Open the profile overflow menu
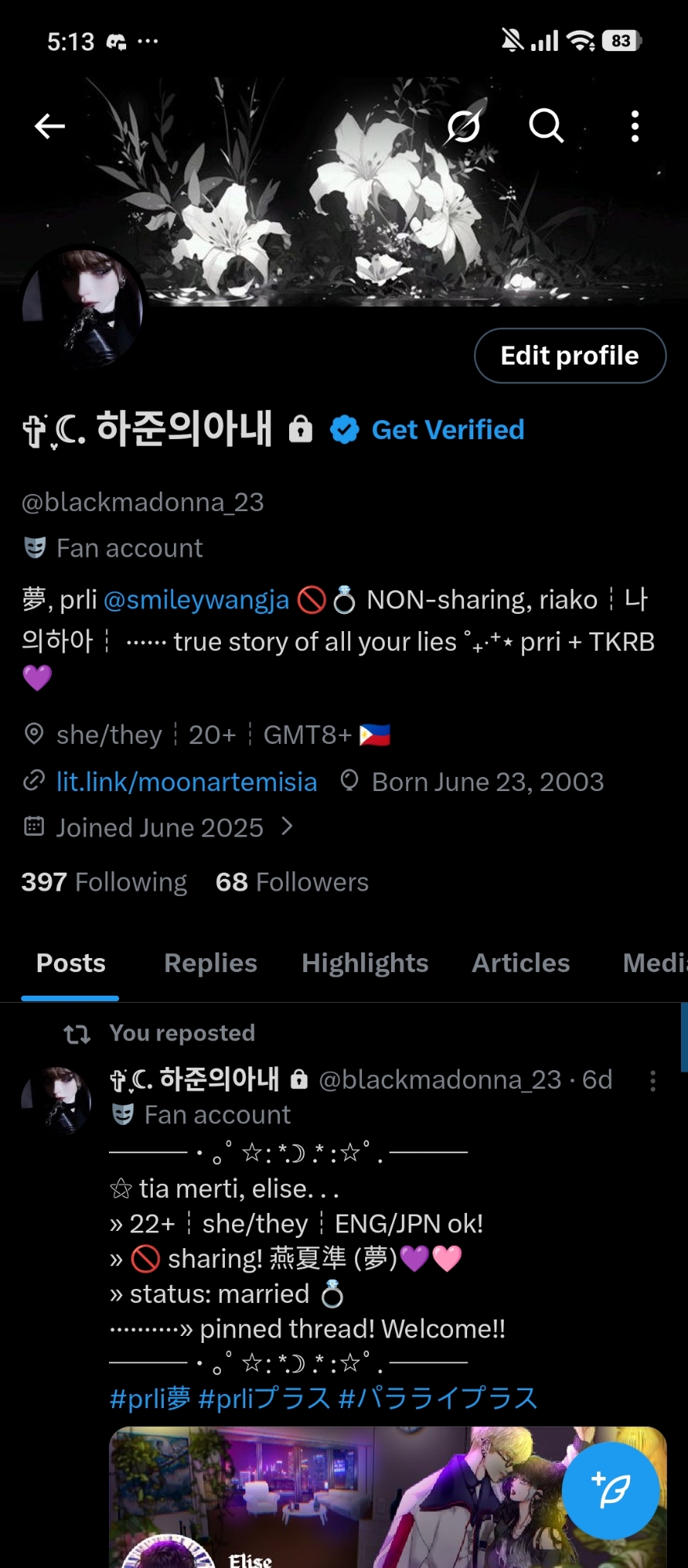This screenshot has width=688, height=1568. point(635,125)
